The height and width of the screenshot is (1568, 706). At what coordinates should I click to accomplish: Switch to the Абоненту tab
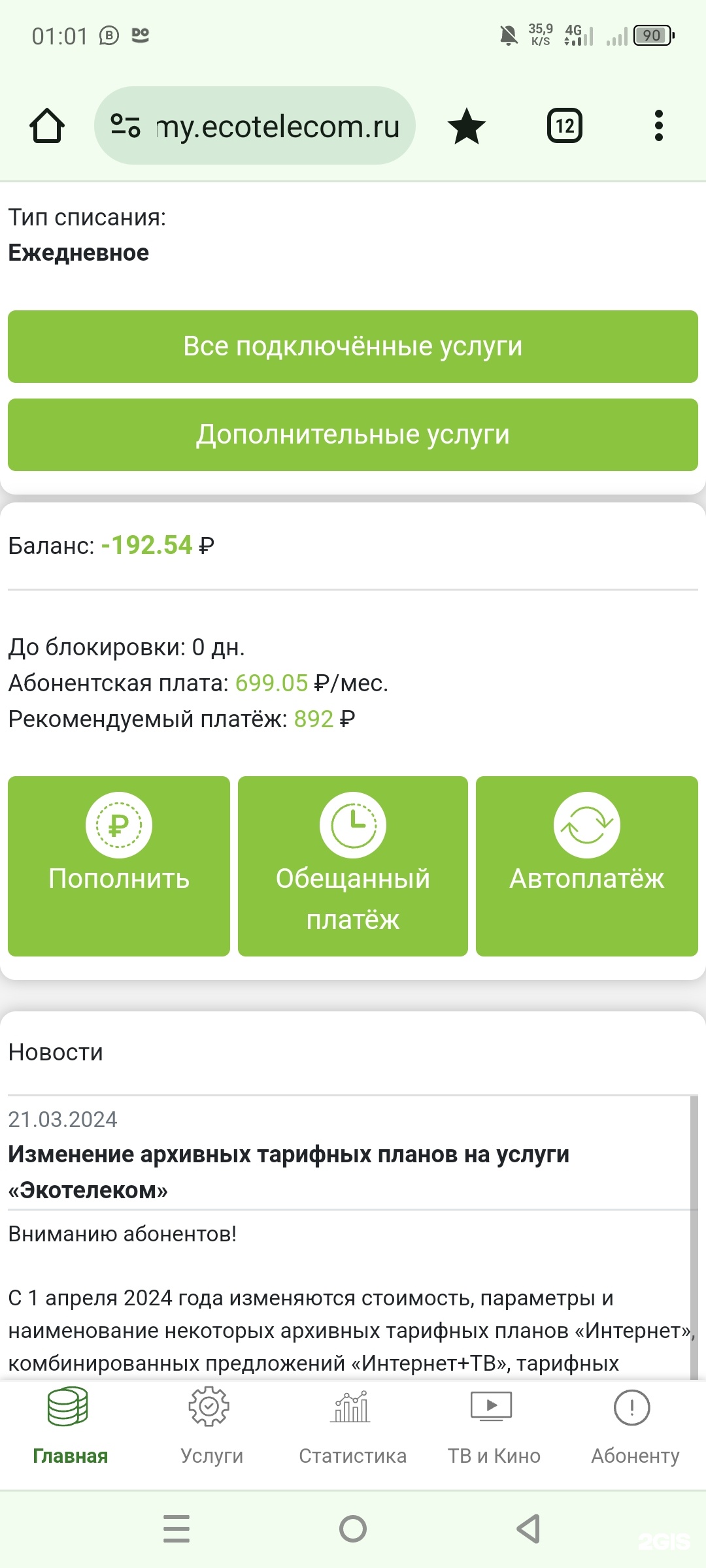click(635, 1428)
